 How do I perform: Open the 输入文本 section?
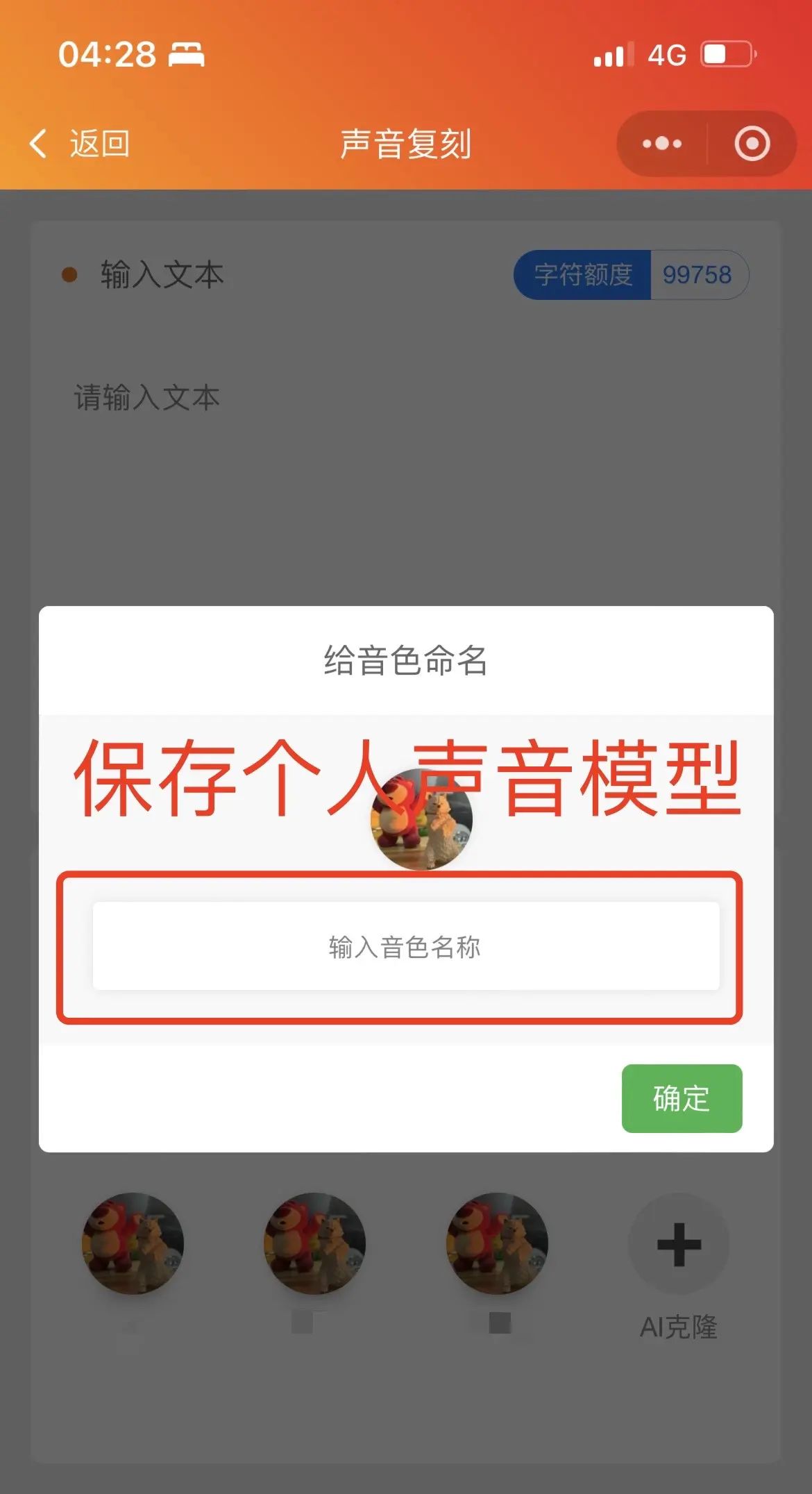click(161, 274)
